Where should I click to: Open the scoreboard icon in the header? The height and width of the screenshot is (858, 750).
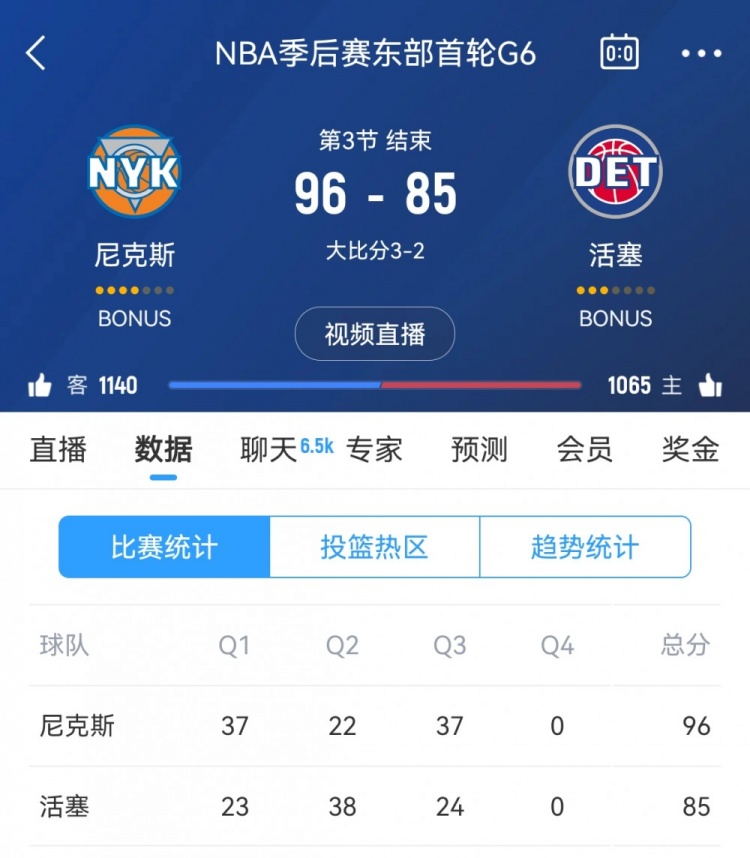(619, 52)
